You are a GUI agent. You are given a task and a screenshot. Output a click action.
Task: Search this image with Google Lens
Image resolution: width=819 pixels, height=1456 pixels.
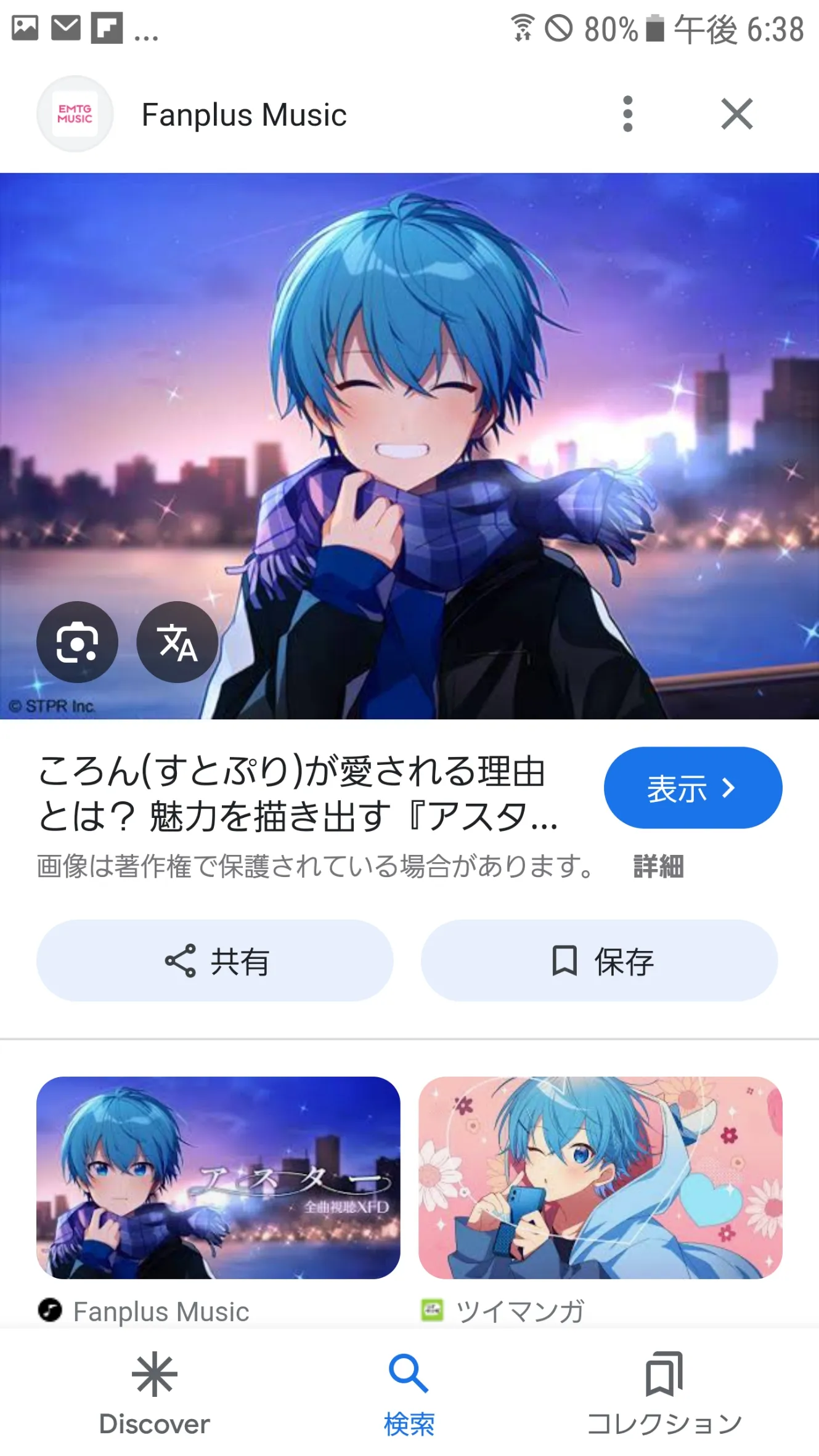coord(77,642)
